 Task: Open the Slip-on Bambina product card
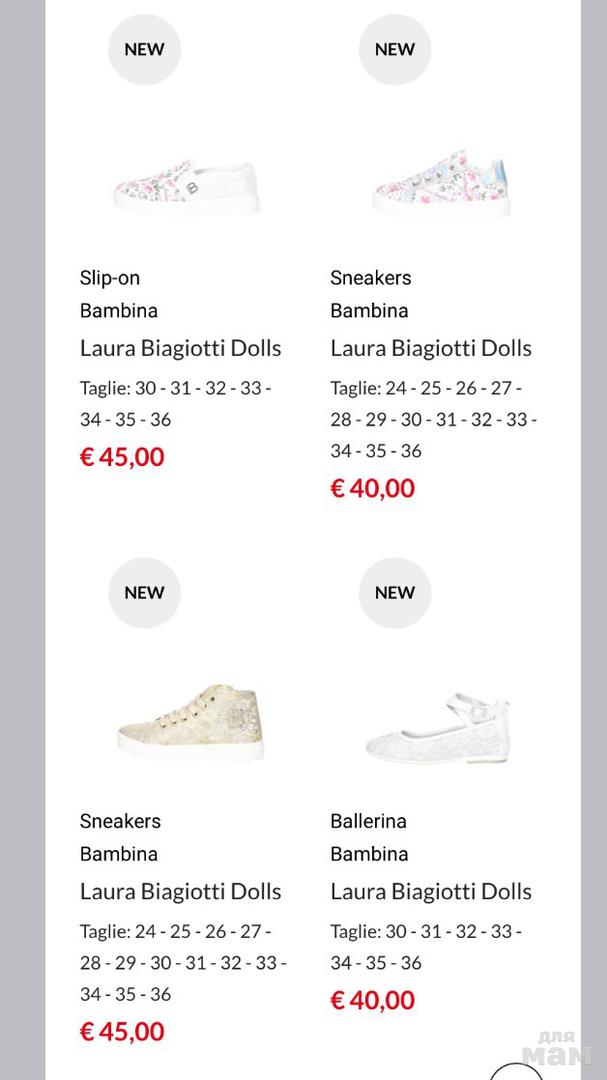pos(187,187)
